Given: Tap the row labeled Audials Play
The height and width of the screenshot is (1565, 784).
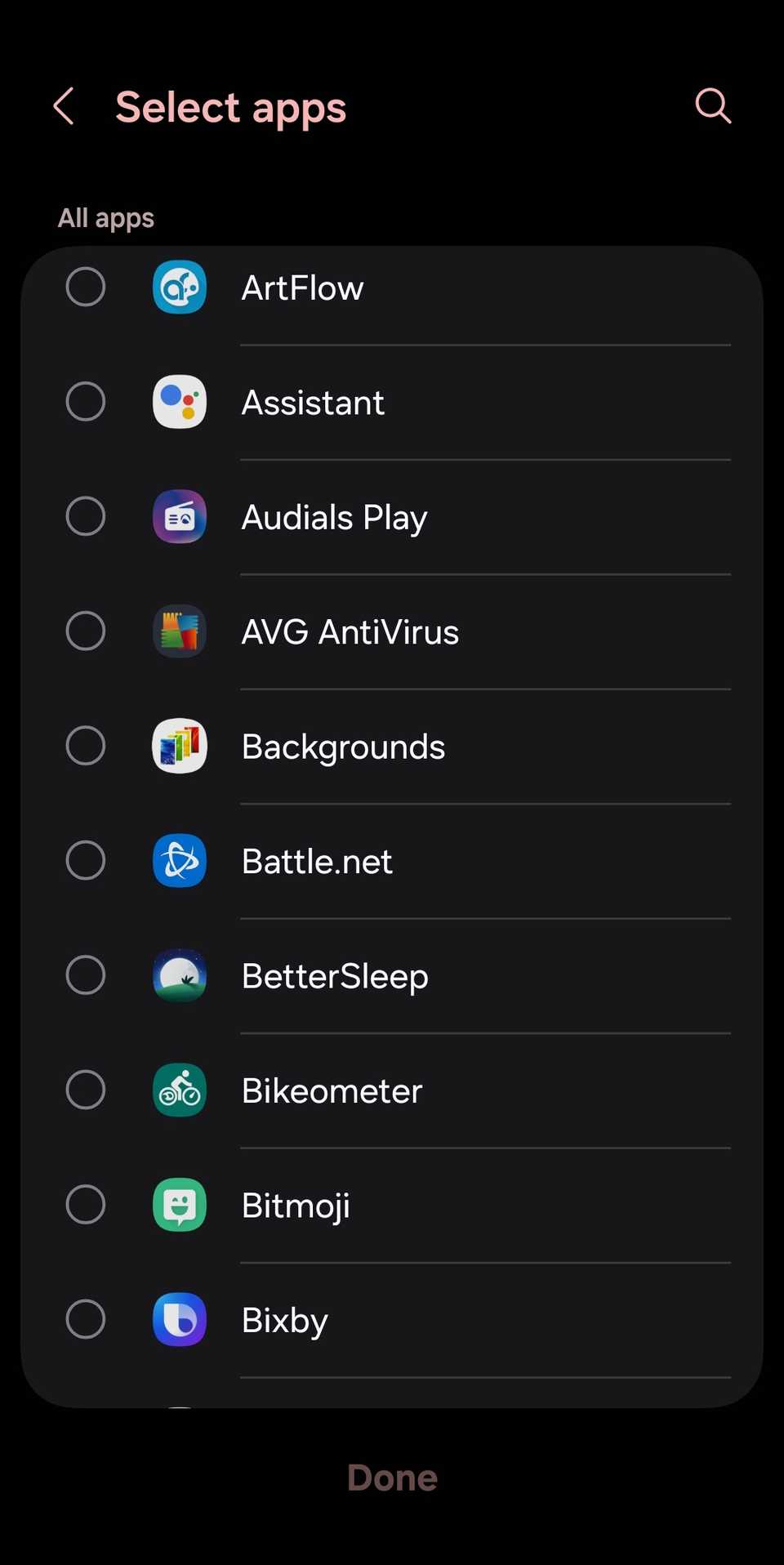Looking at the screenshot, I should tap(334, 516).
